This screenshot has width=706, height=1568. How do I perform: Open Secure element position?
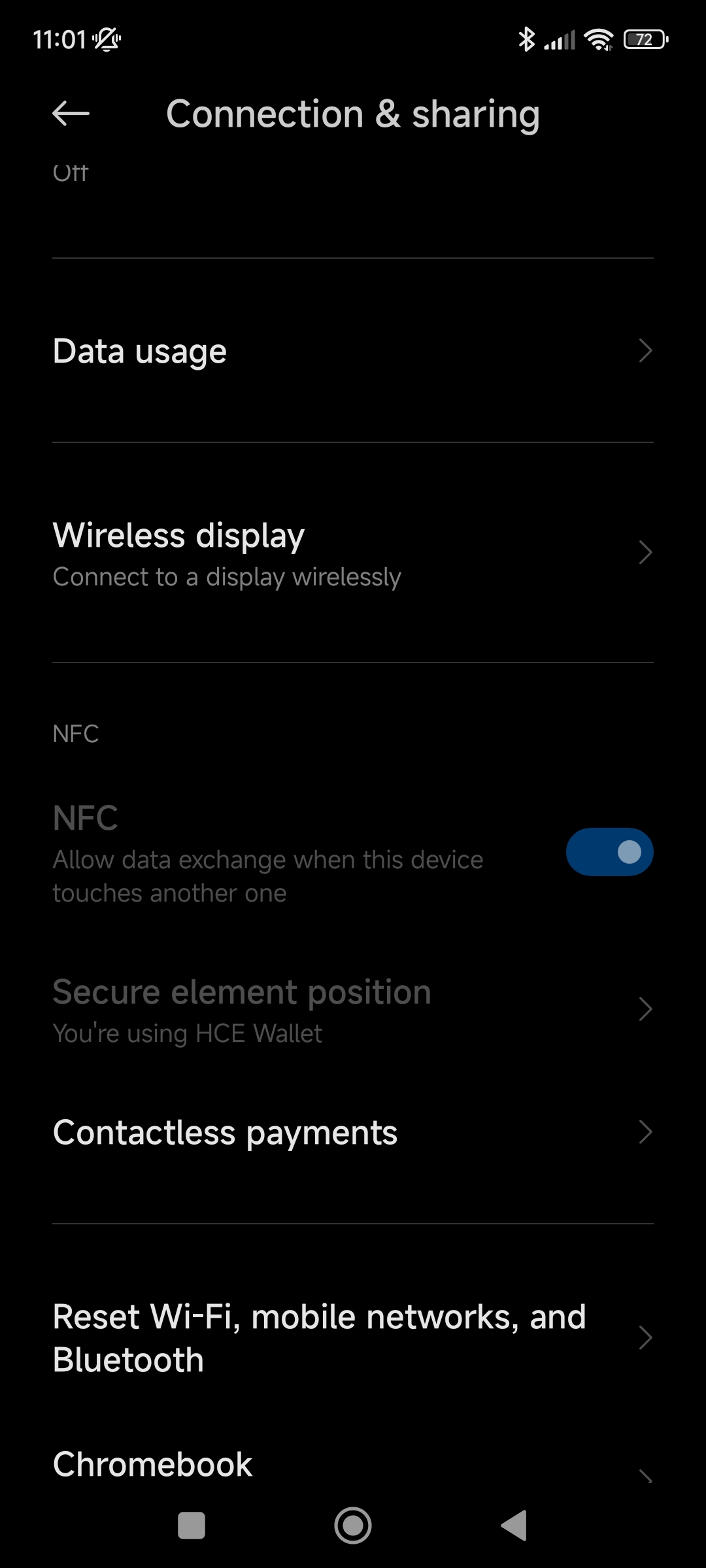click(353, 1009)
